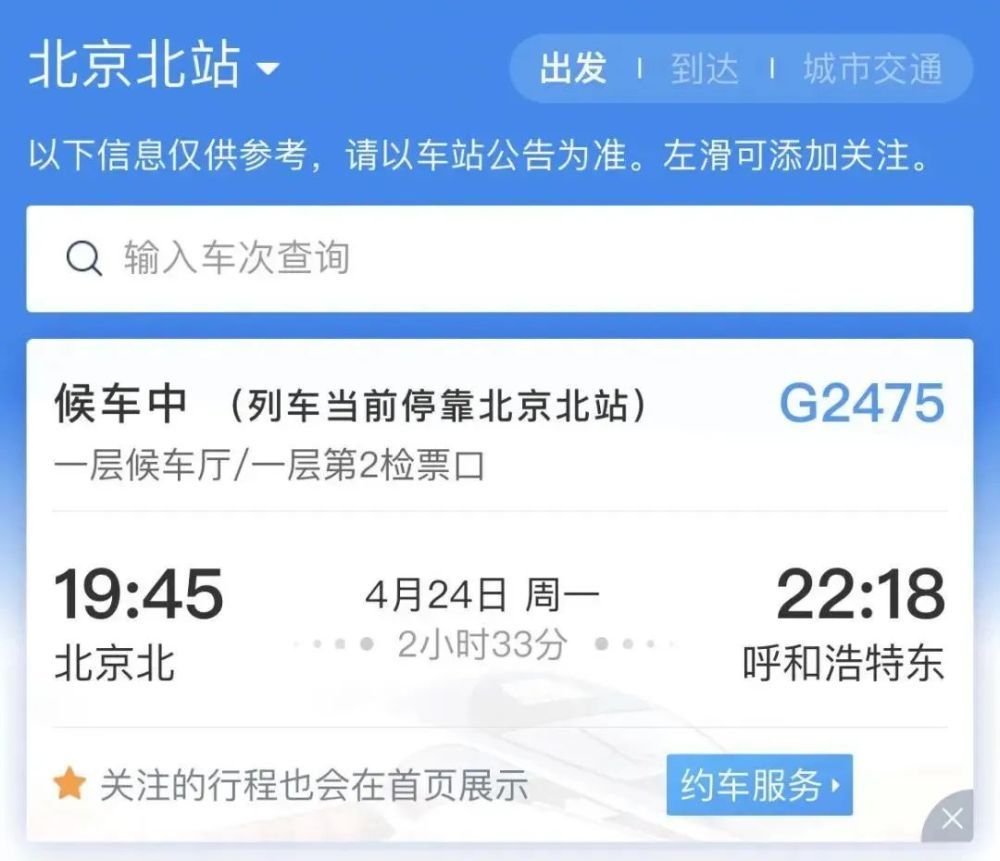Screen dimensions: 1000x861
Task: Switch to the 城市交通 tab
Action: coord(872,69)
